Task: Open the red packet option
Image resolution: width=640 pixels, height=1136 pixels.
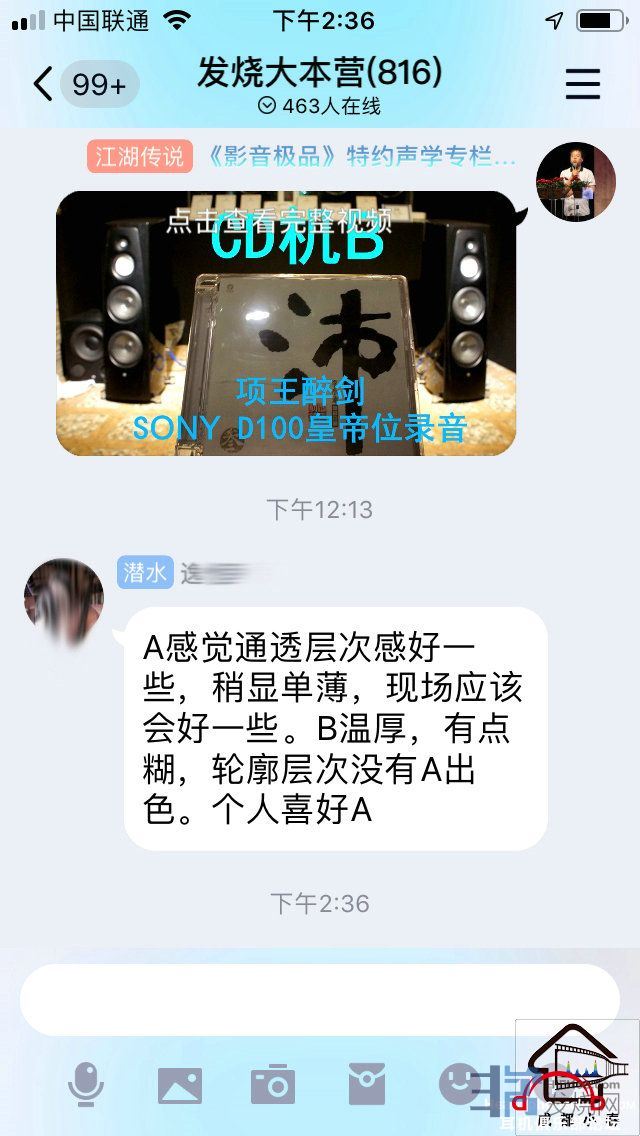Action: point(366,1085)
